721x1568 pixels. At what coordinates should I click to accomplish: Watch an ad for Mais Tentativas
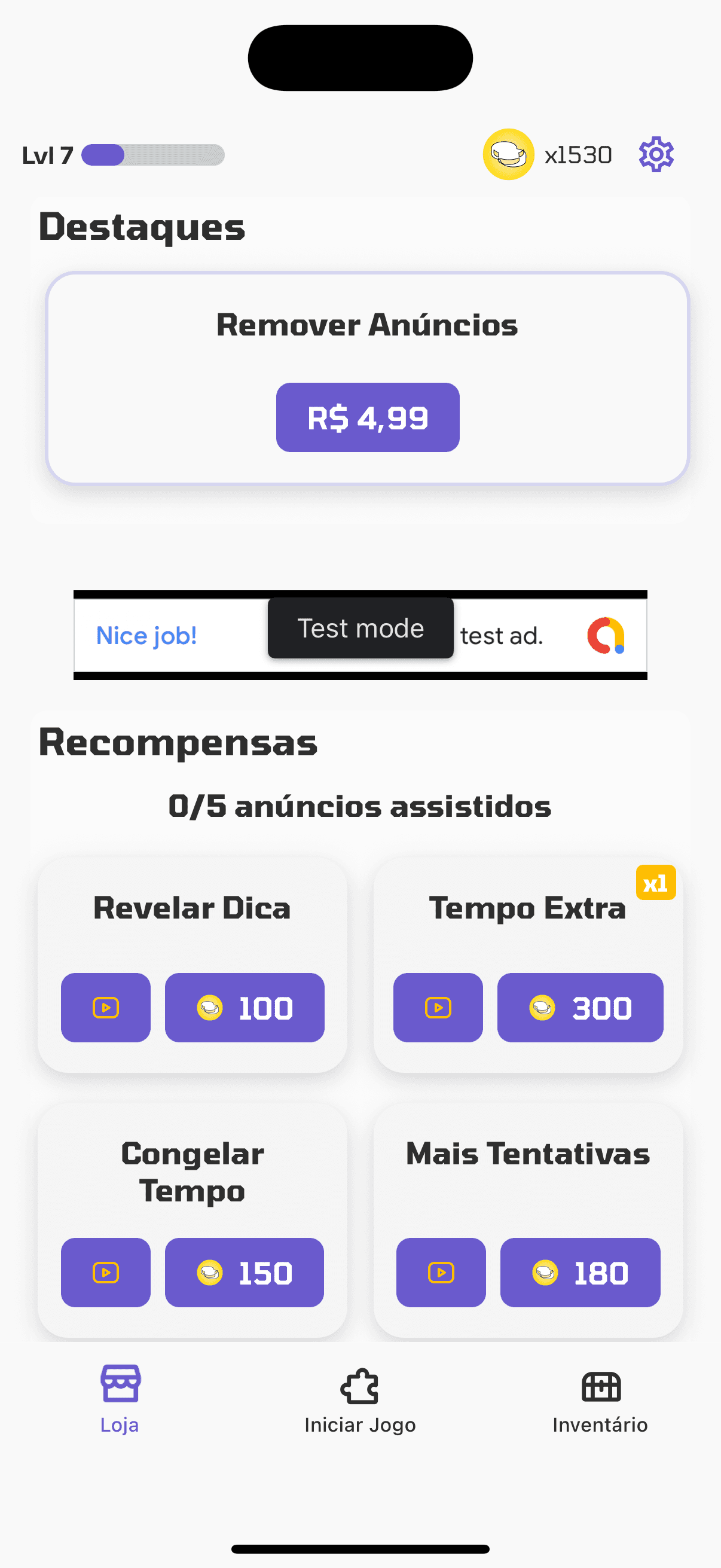pos(441,1272)
